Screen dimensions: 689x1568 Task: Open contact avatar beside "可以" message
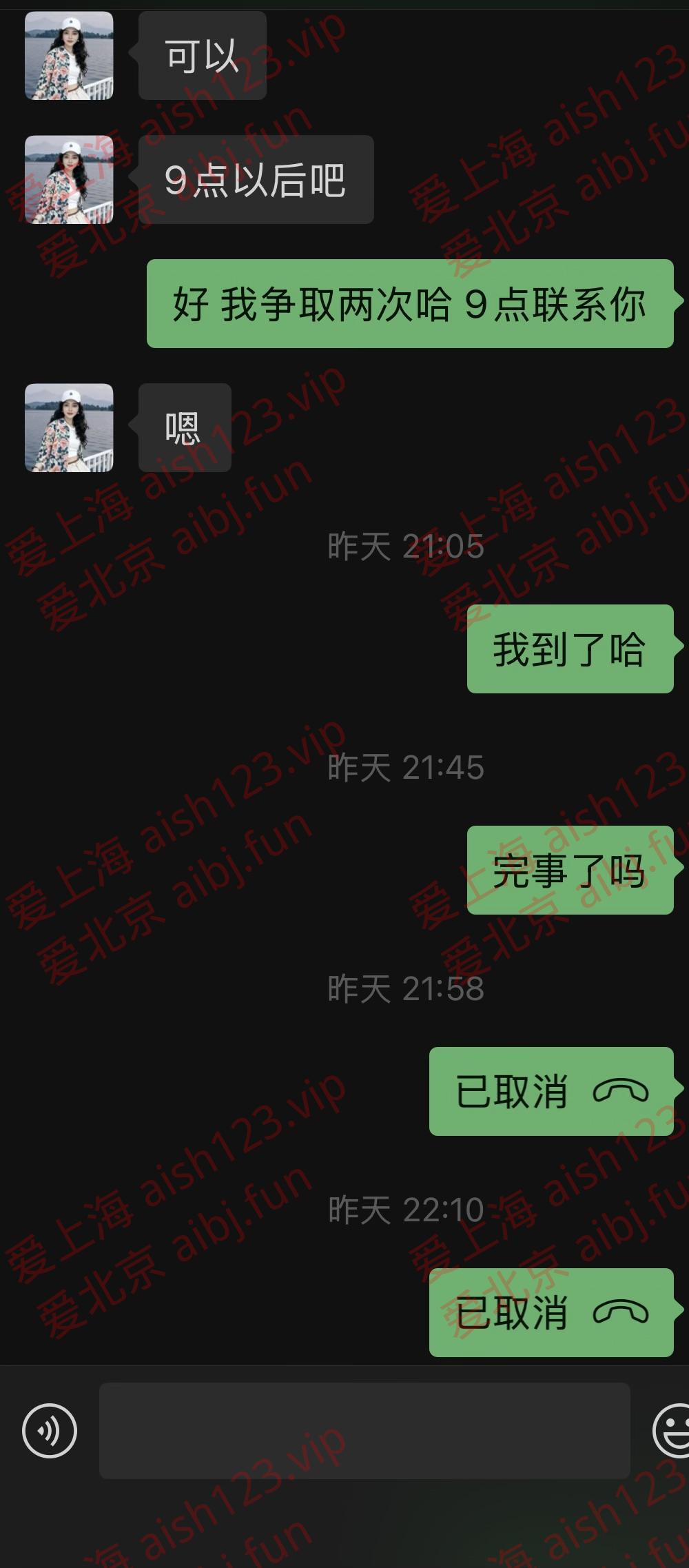click(x=69, y=56)
